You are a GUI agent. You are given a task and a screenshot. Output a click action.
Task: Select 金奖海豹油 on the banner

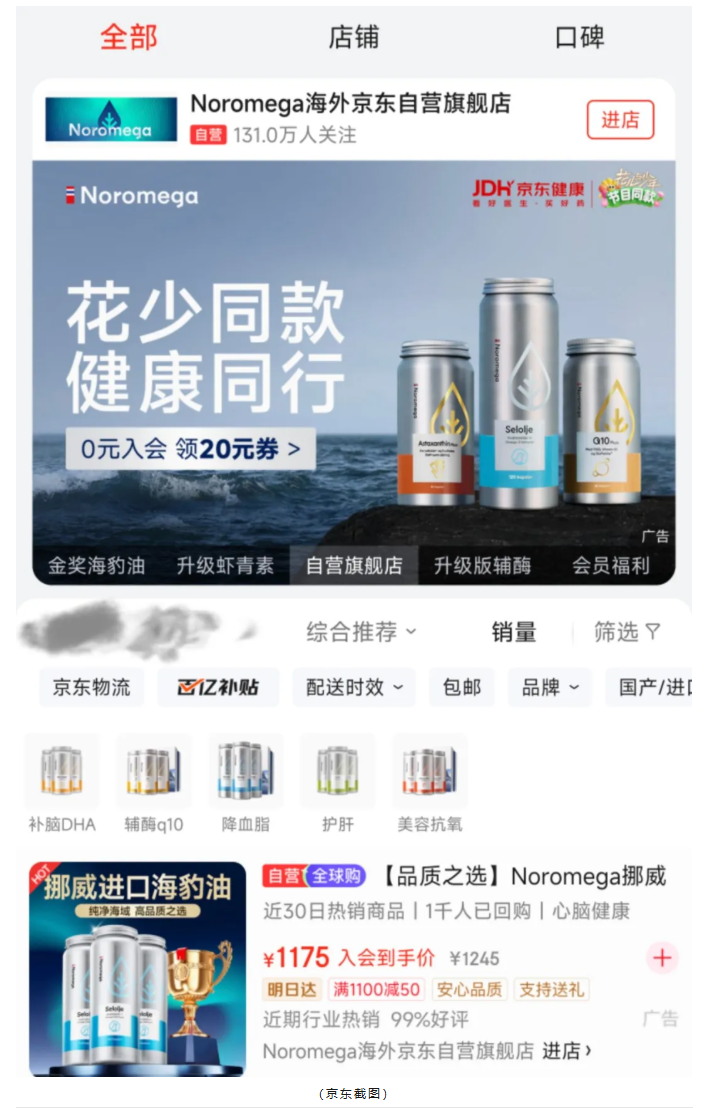96,565
